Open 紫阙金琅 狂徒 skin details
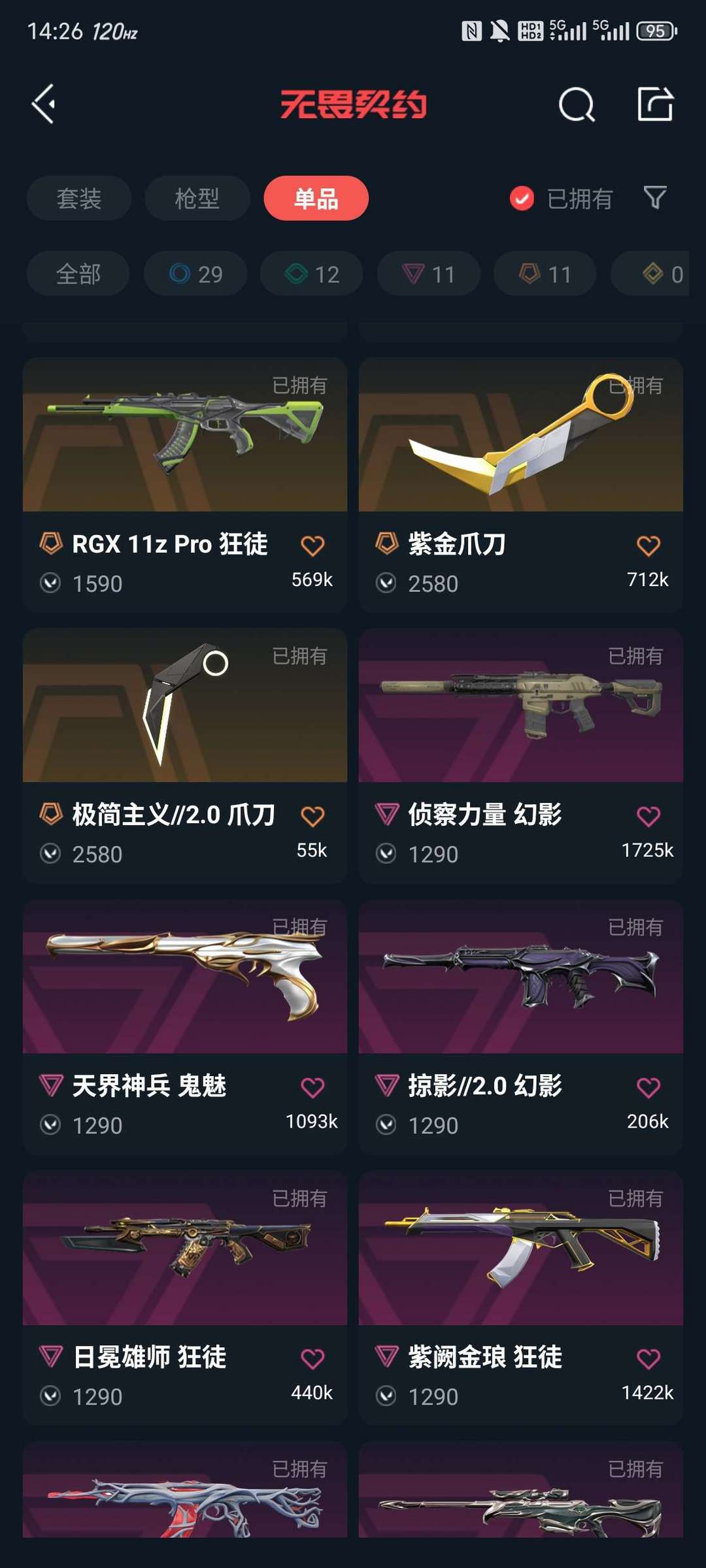 tap(521, 1298)
